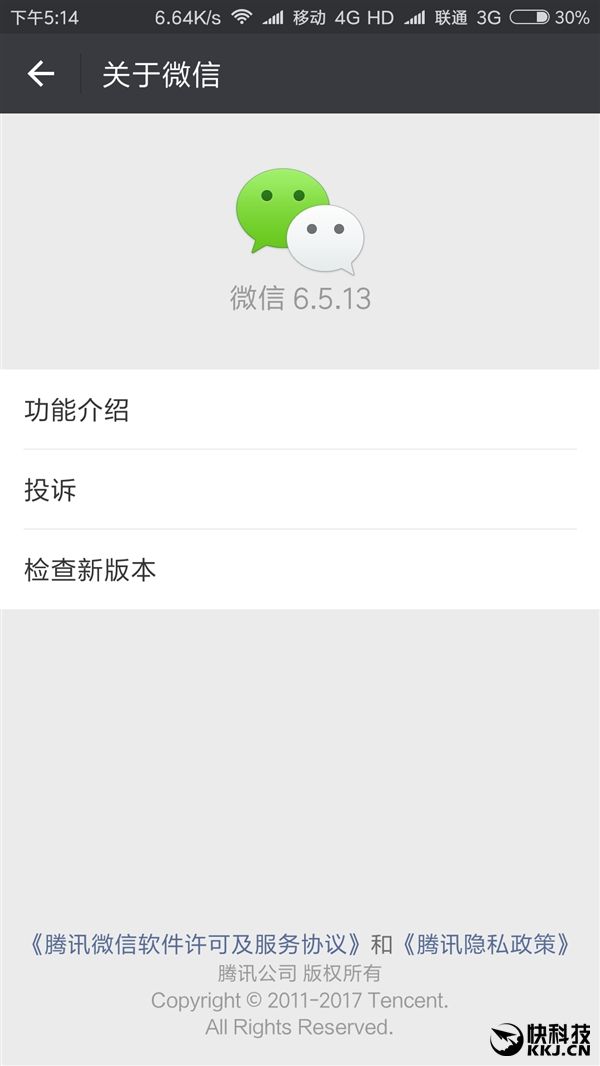Open the 腾讯微信软件许可及服务协议 link
The height and width of the screenshot is (1066, 600).
[196, 943]
